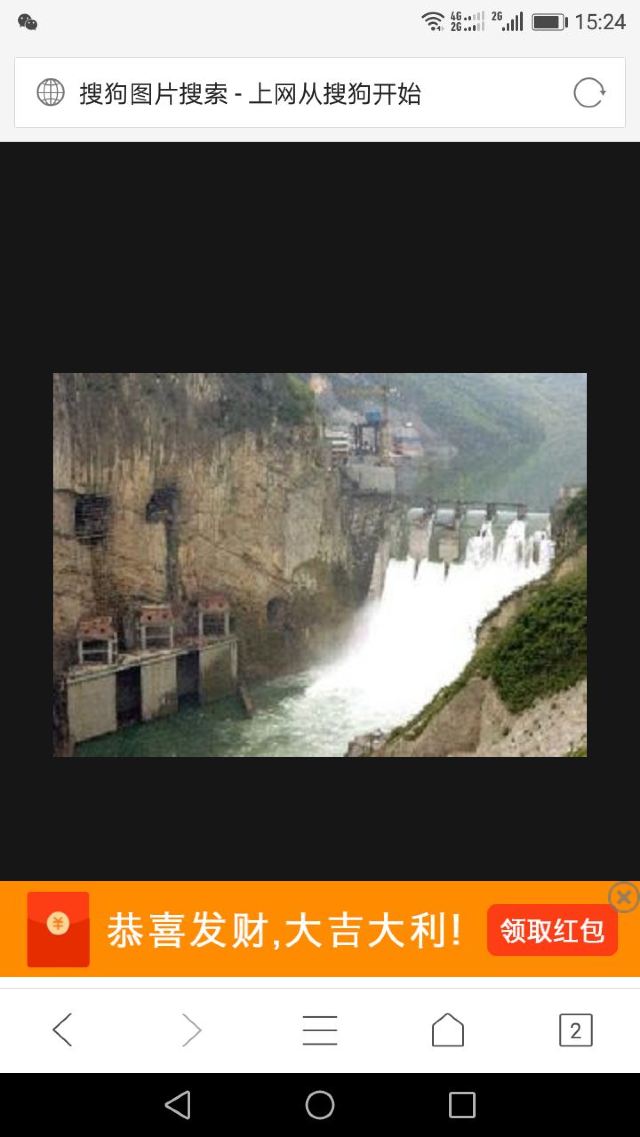
Task: Go to the browser home page
Action: click(x=447, y=1030)
